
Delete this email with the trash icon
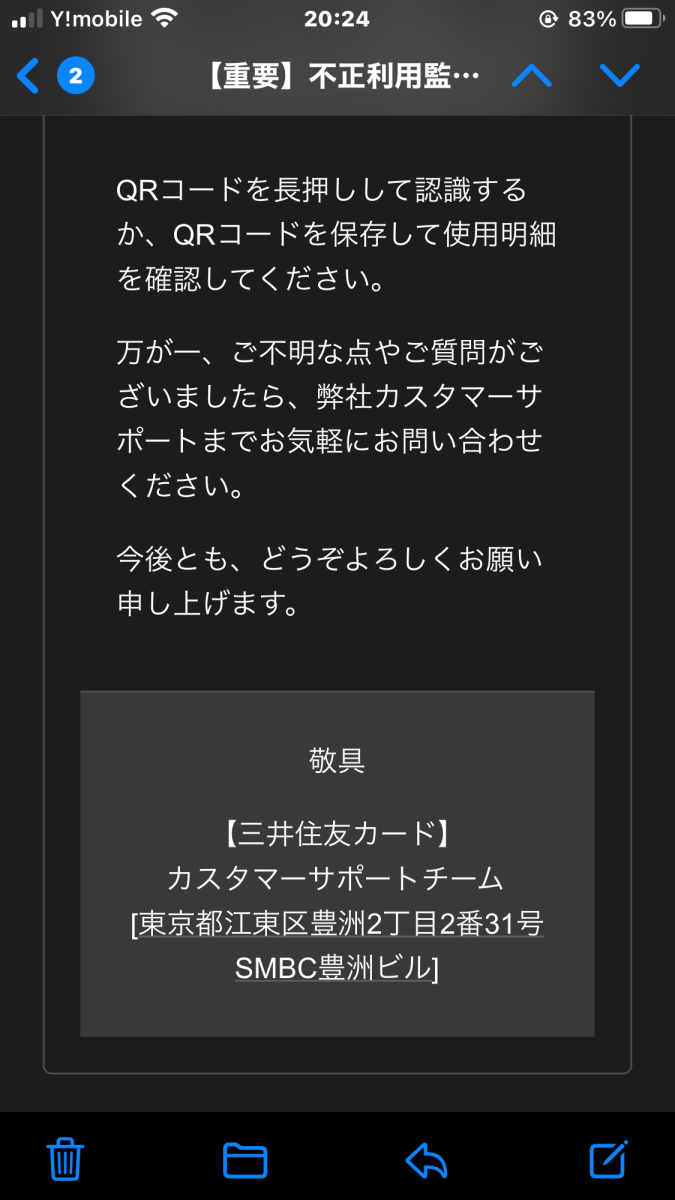tap(66, 1159)
